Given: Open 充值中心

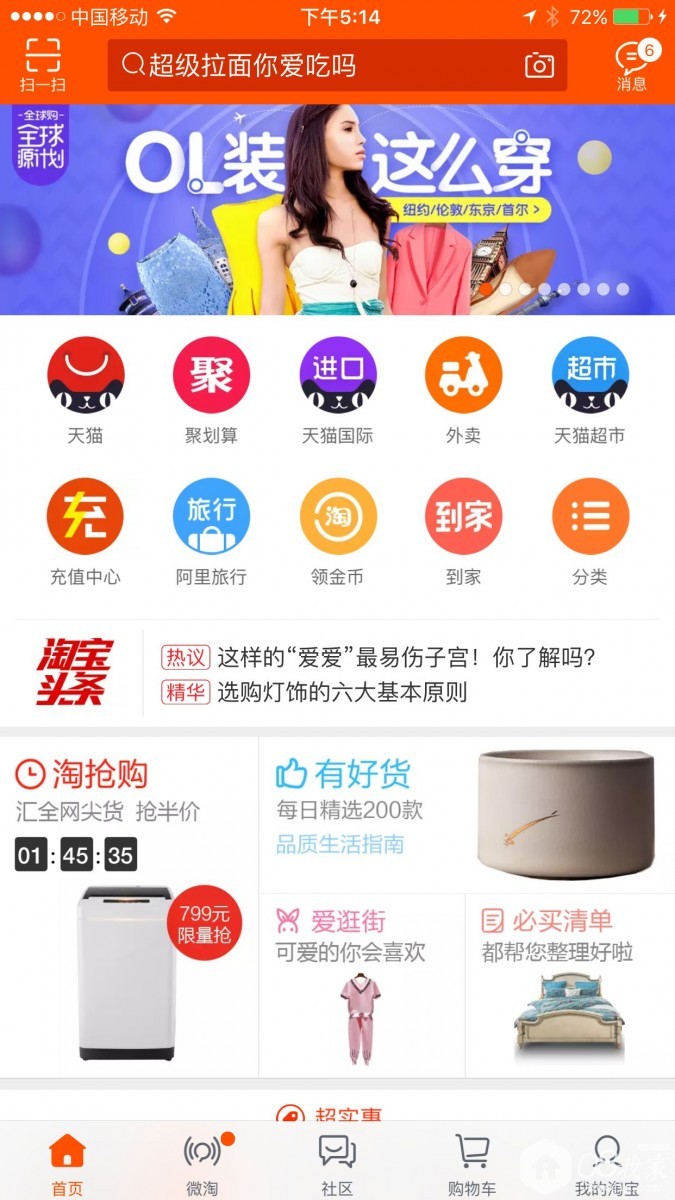Looking at the screenshot, I should (x=85, y=531).
